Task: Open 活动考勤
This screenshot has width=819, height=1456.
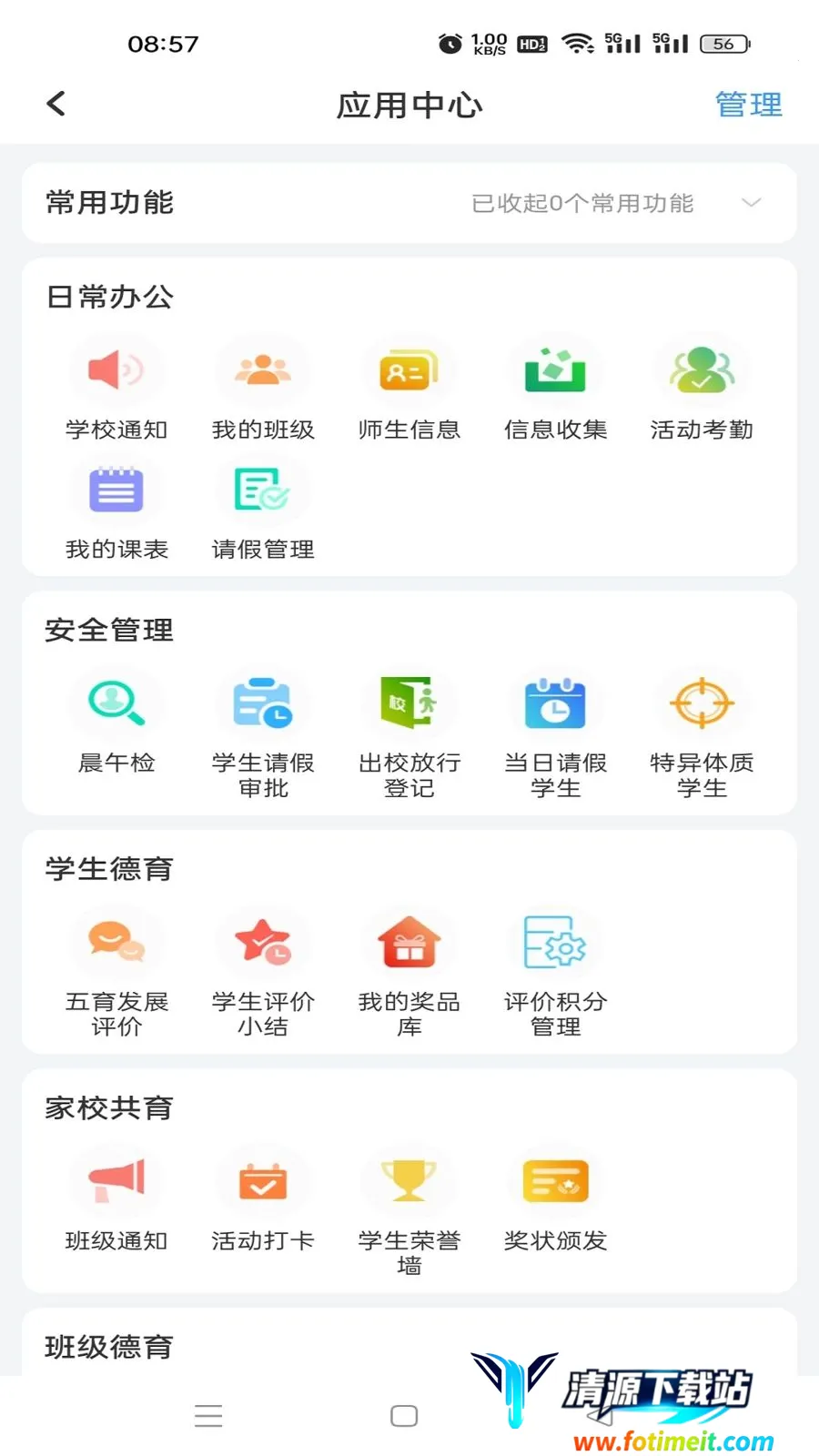Action: 702,389
